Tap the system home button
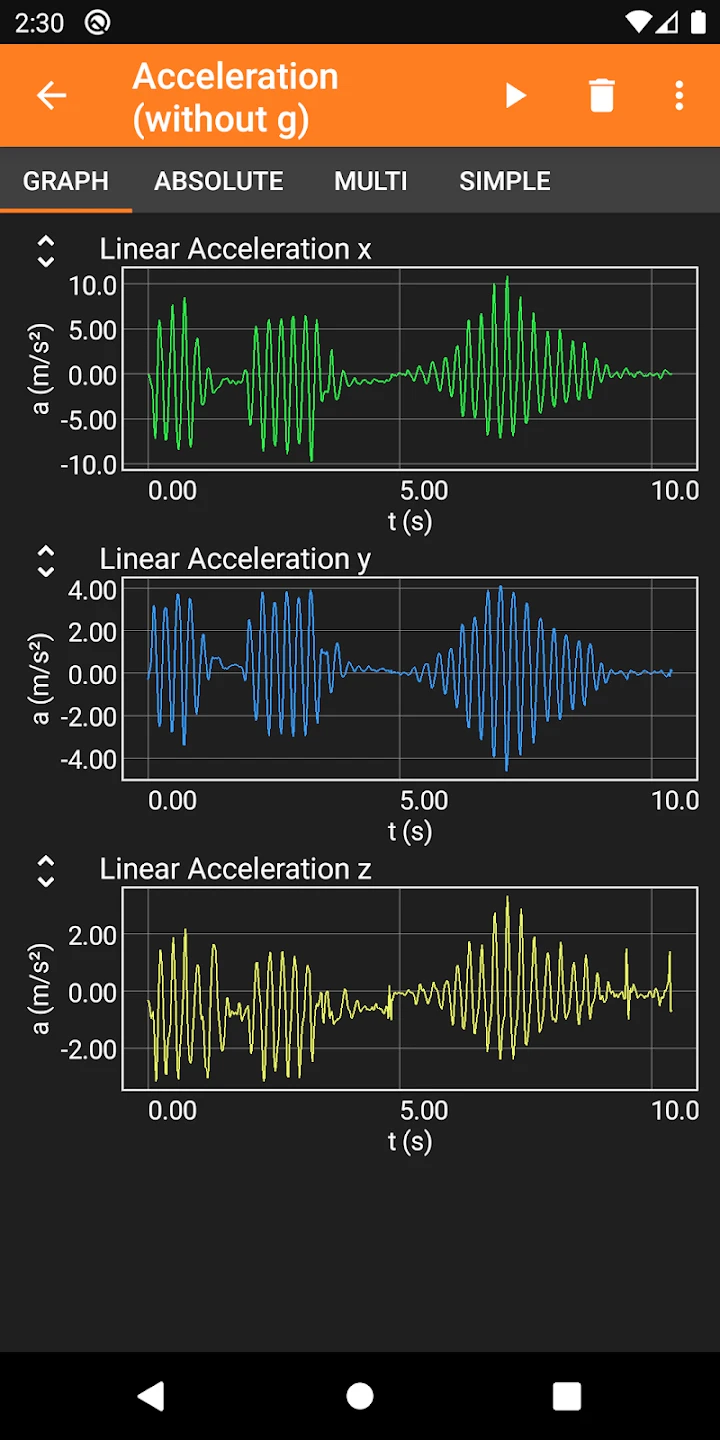The width and height of the screenshot is (720, 1440). tap(360, 1396)
